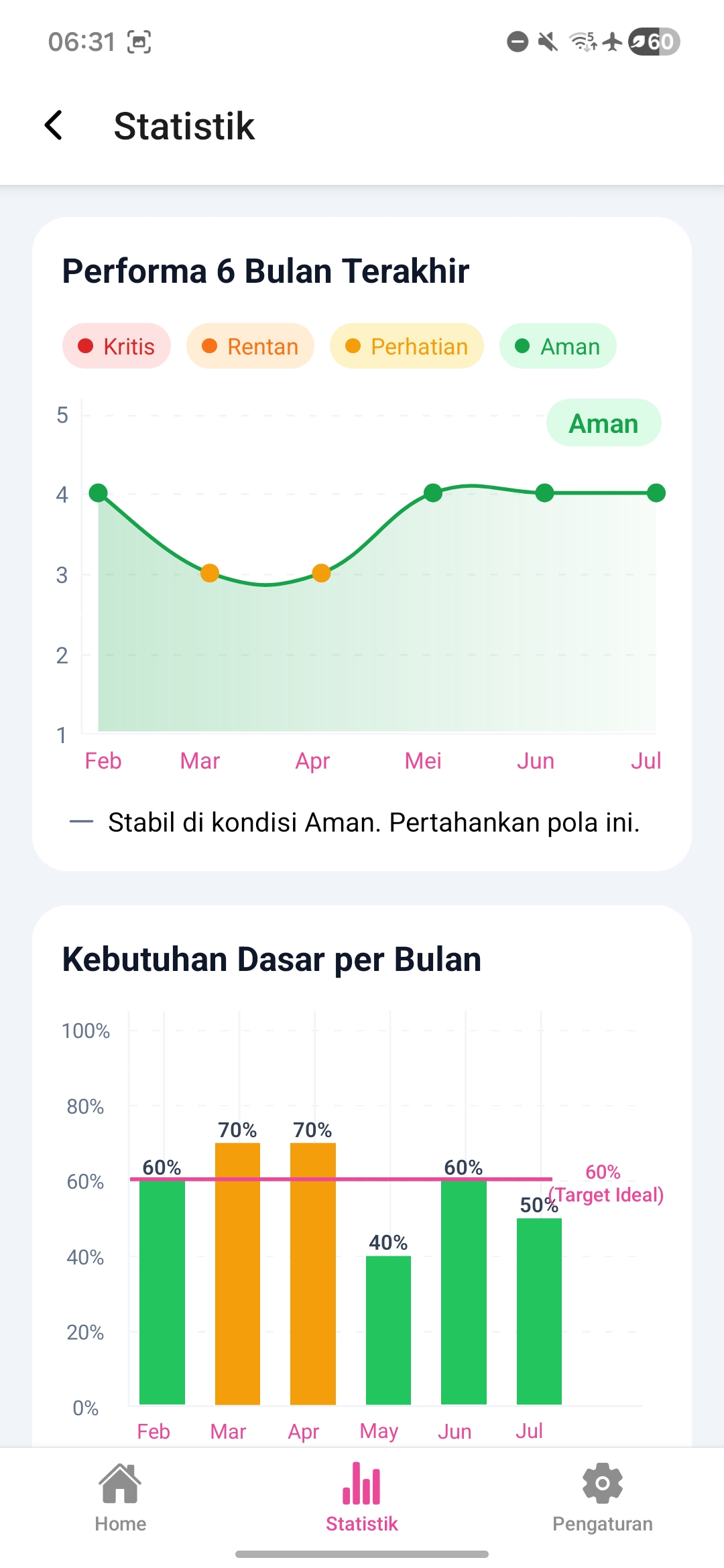Toggle the Perhatian legend filter
This screenshot has width=724, height=1568.
click(x=406, y=346)
